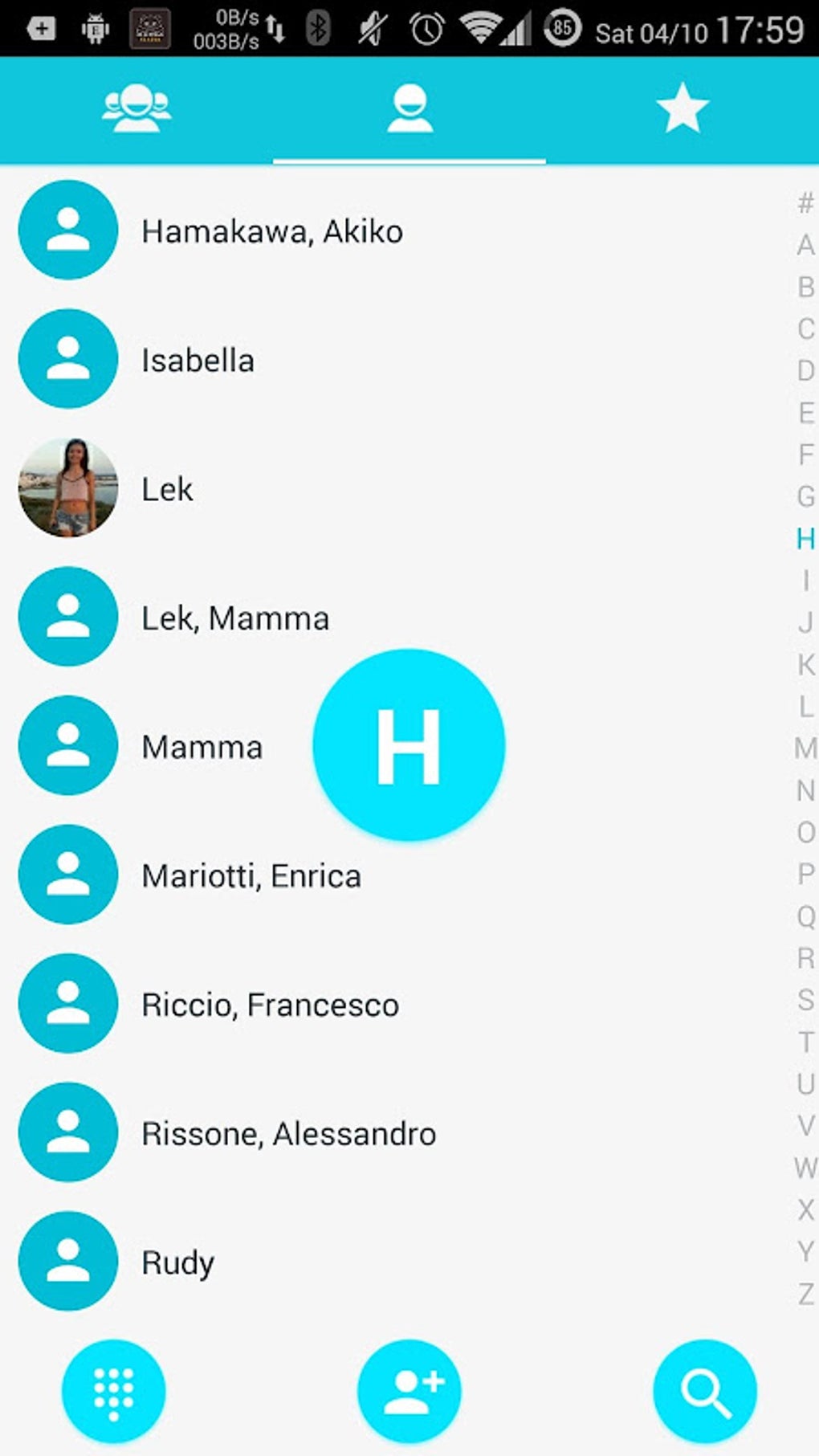Add a new contact

tap(409, 1391)
